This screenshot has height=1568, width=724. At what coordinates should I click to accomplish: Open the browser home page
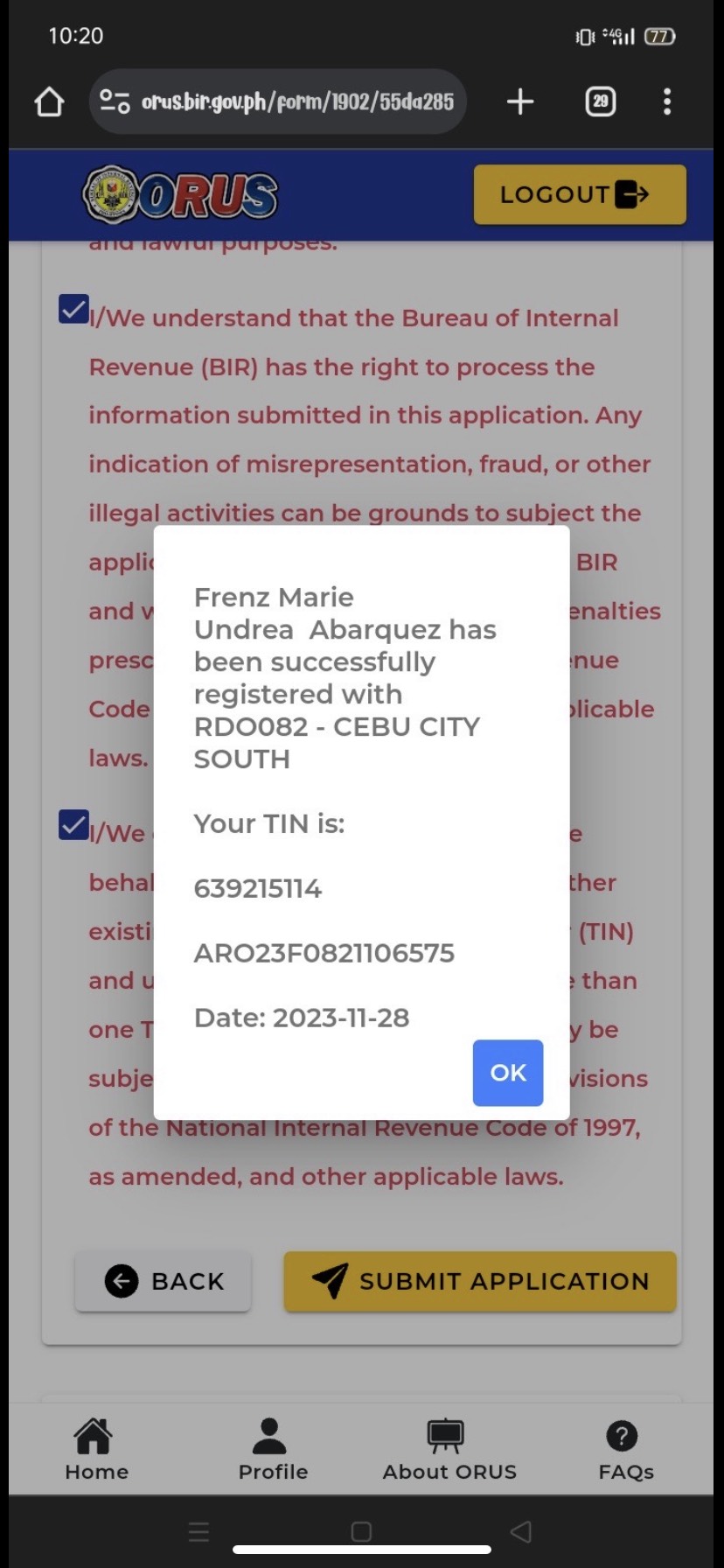click(49, 102)
